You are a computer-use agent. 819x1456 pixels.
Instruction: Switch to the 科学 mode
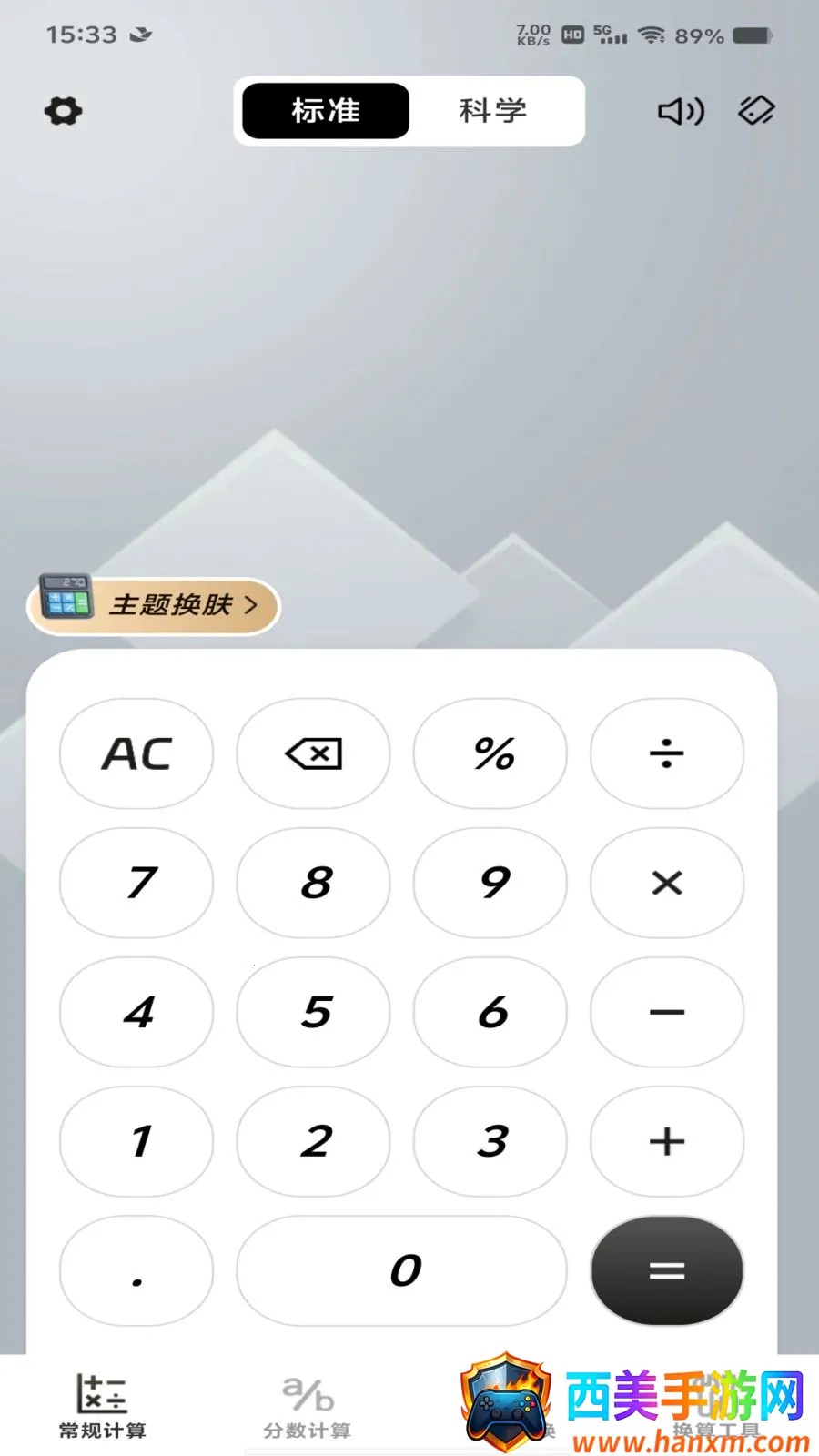(x=492, y=111)
